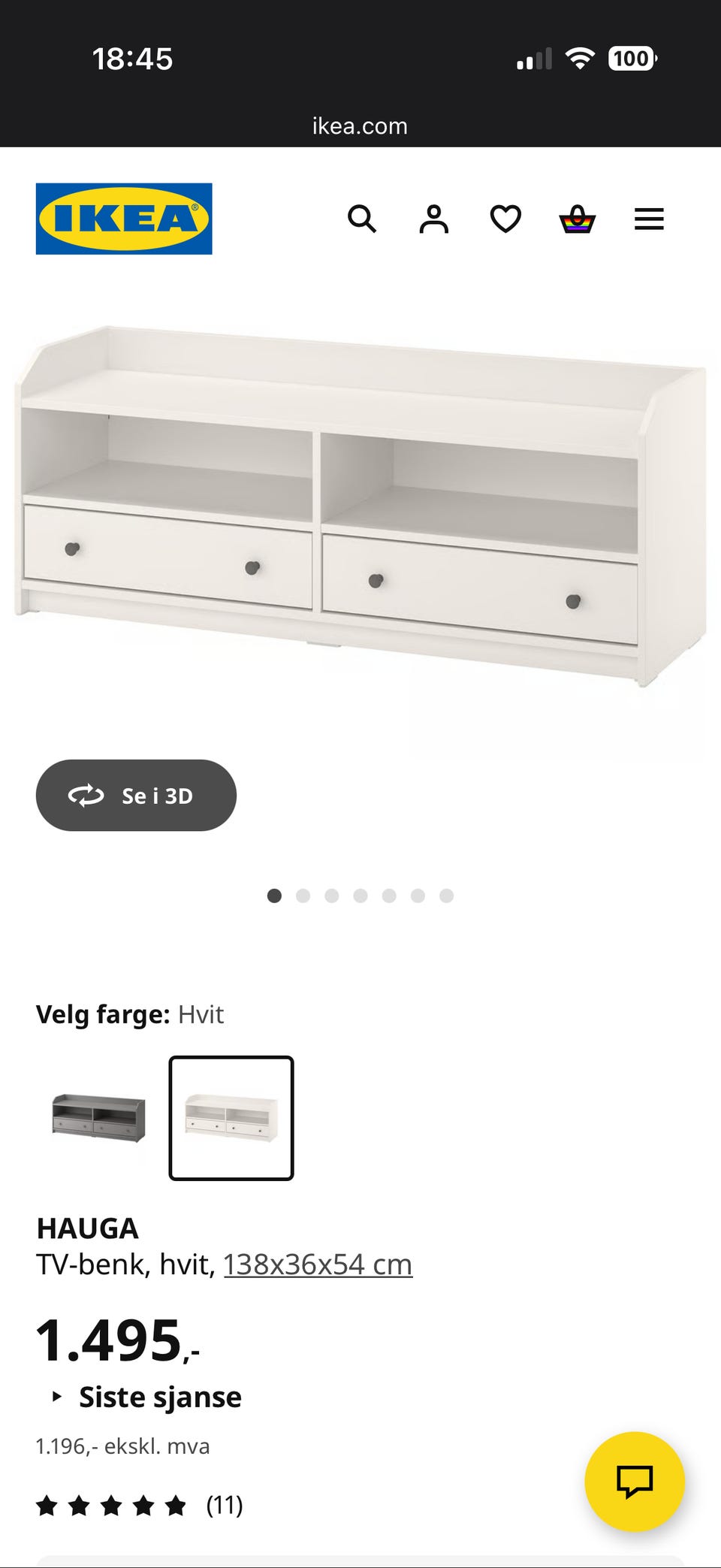Click the ikea.com address bar
The height and width of the screenshot is (1568, 721).
(360, 125)
